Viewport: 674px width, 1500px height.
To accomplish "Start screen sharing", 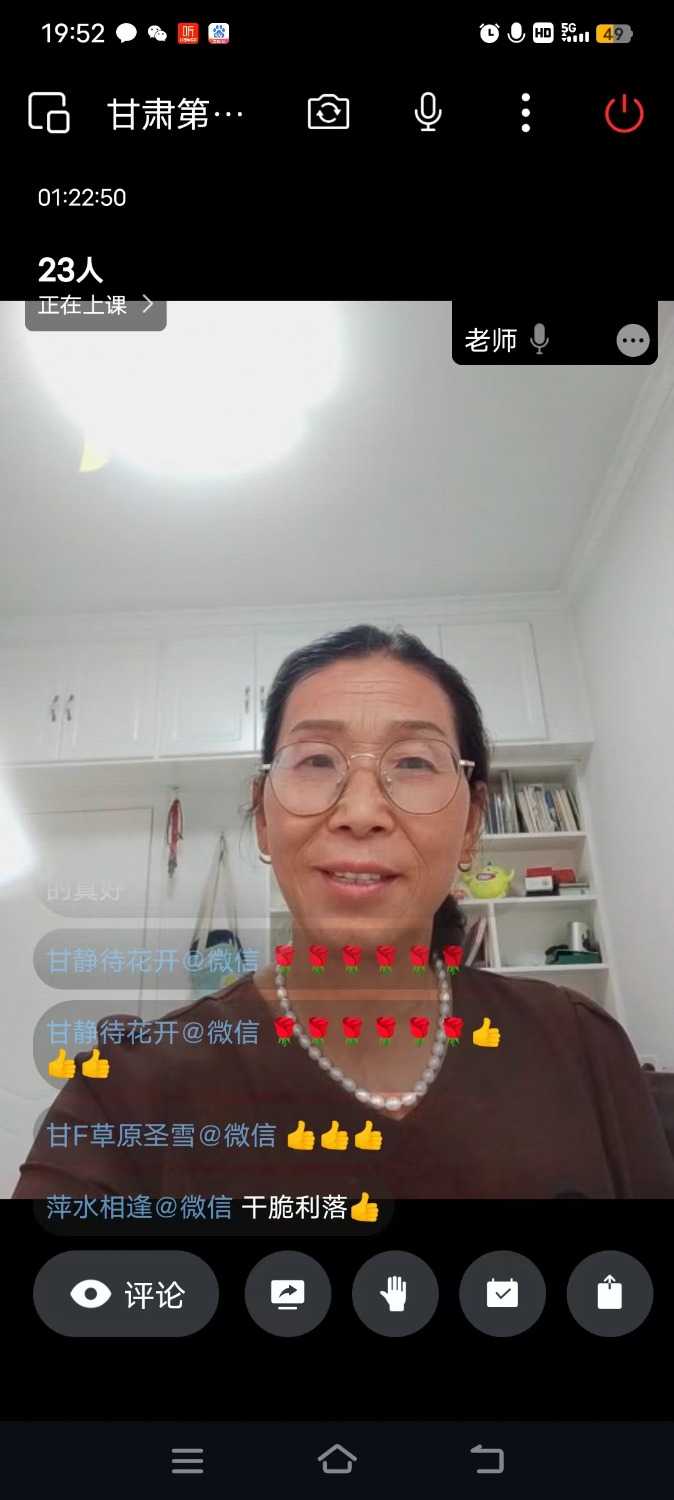I will 287,1294.
